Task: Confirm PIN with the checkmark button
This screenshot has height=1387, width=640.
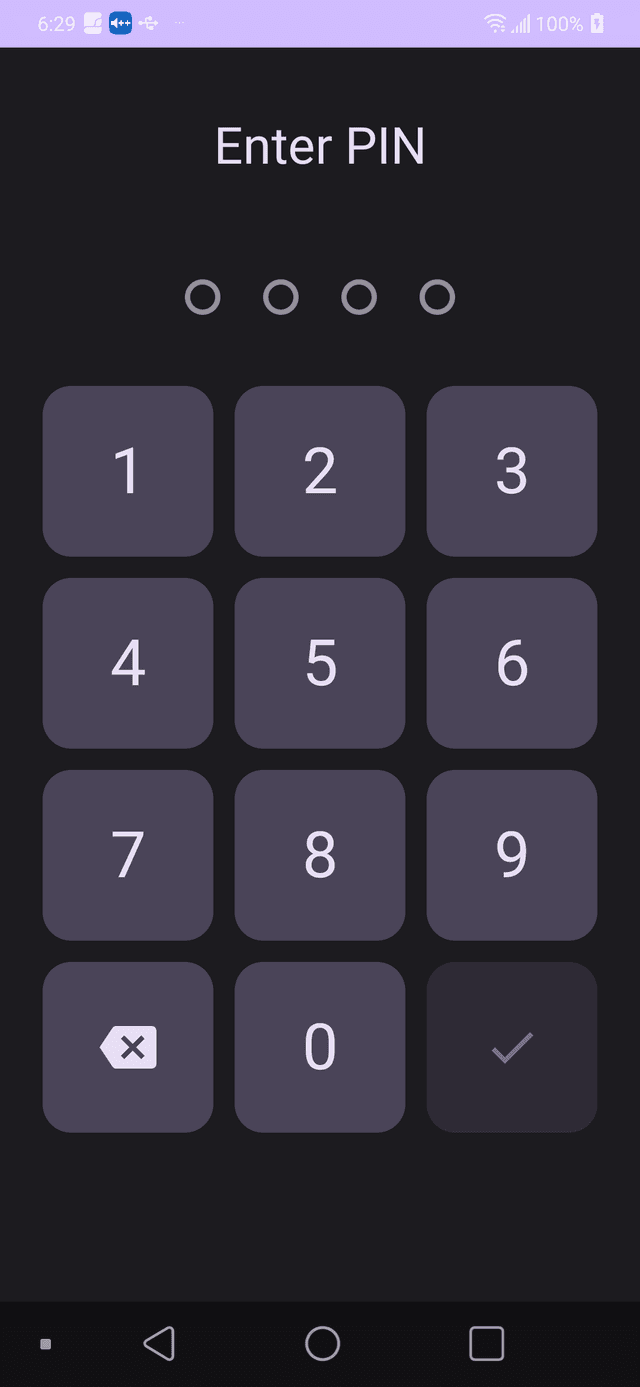Action: pos(512,1047)
